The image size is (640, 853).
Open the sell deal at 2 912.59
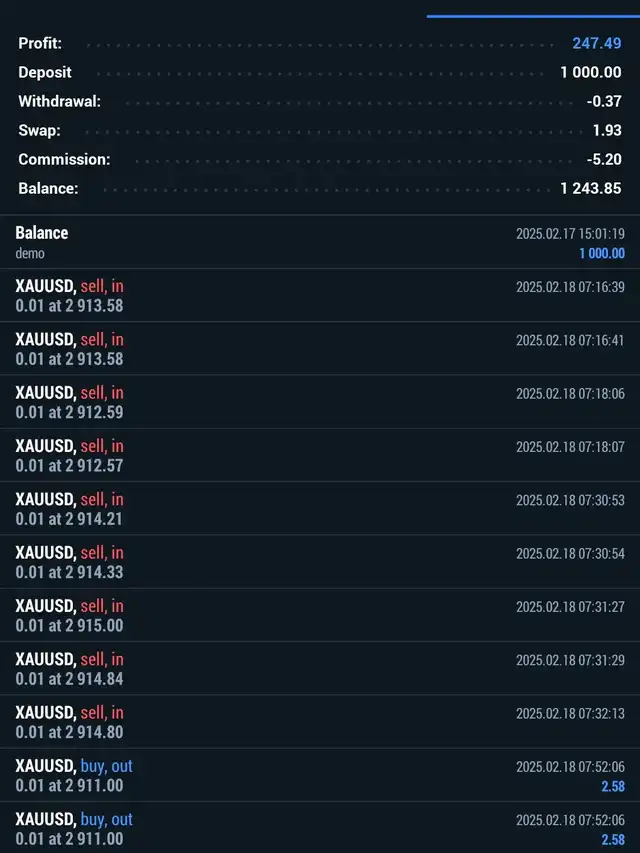[x=320, y=402]
